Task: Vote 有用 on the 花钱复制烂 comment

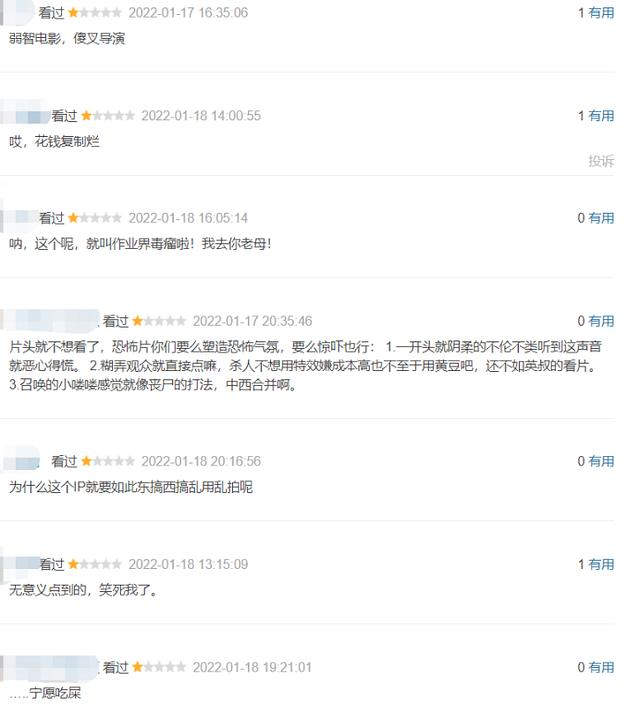Action: [x=601, y=116]
